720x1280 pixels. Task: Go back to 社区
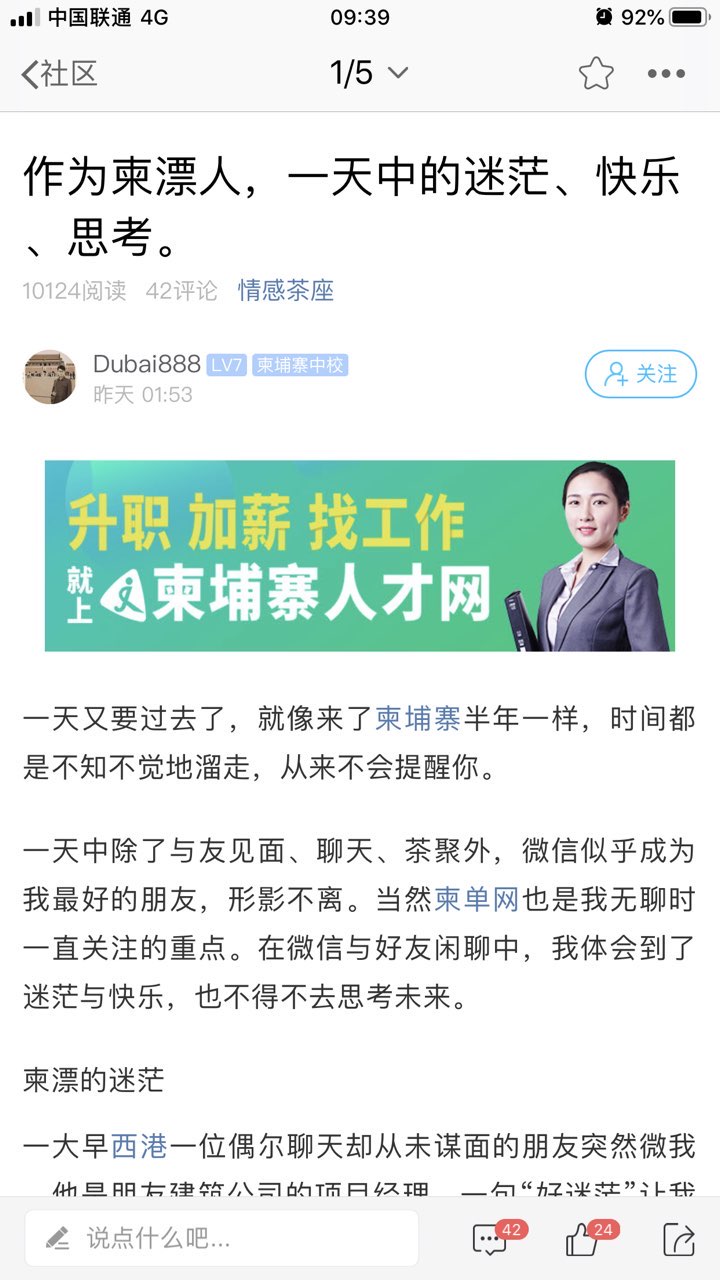point(60,74)
